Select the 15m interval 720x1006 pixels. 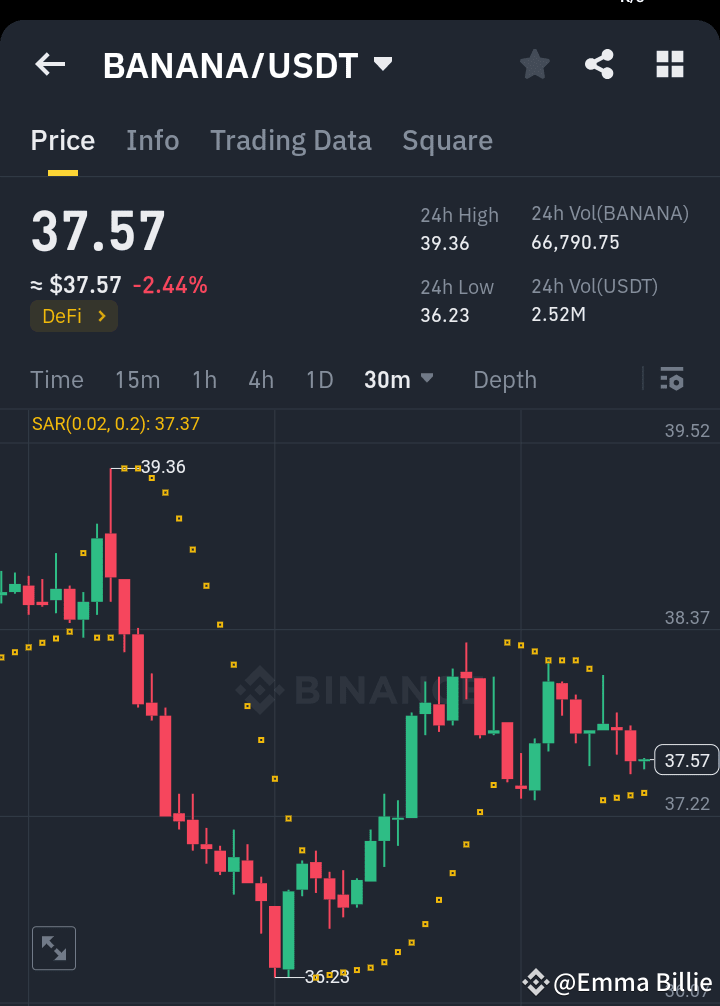pos(137,380)
